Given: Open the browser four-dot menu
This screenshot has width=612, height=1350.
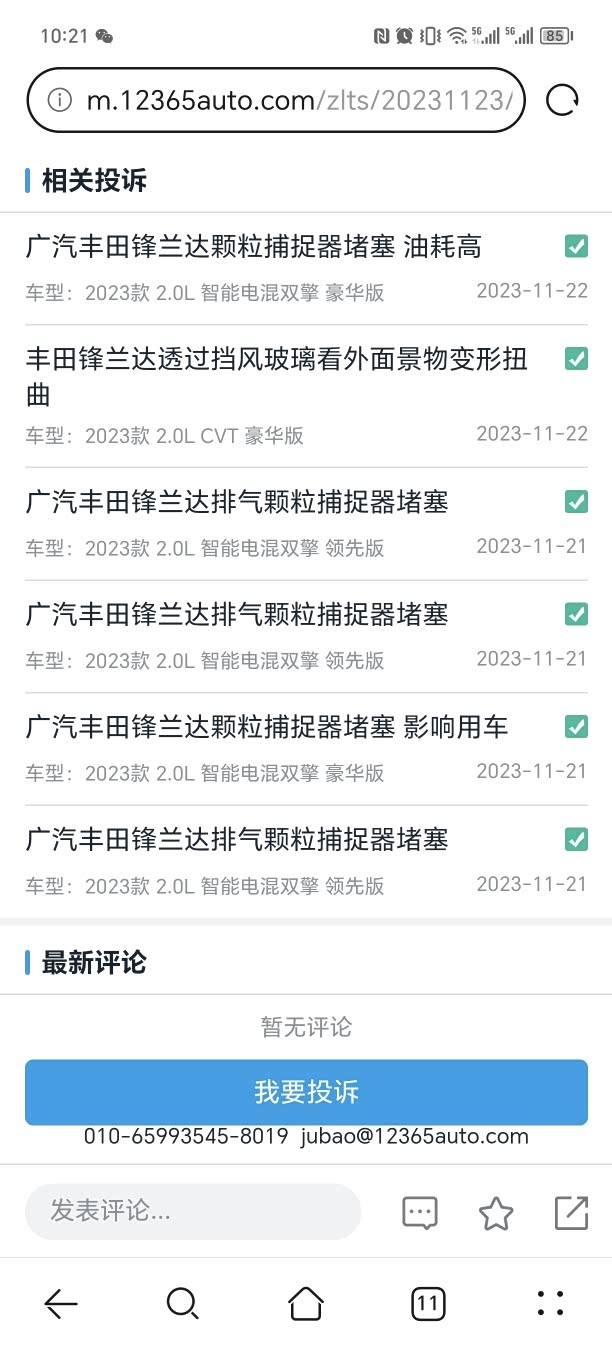Looking at the screenshot, I should 550,1303.
